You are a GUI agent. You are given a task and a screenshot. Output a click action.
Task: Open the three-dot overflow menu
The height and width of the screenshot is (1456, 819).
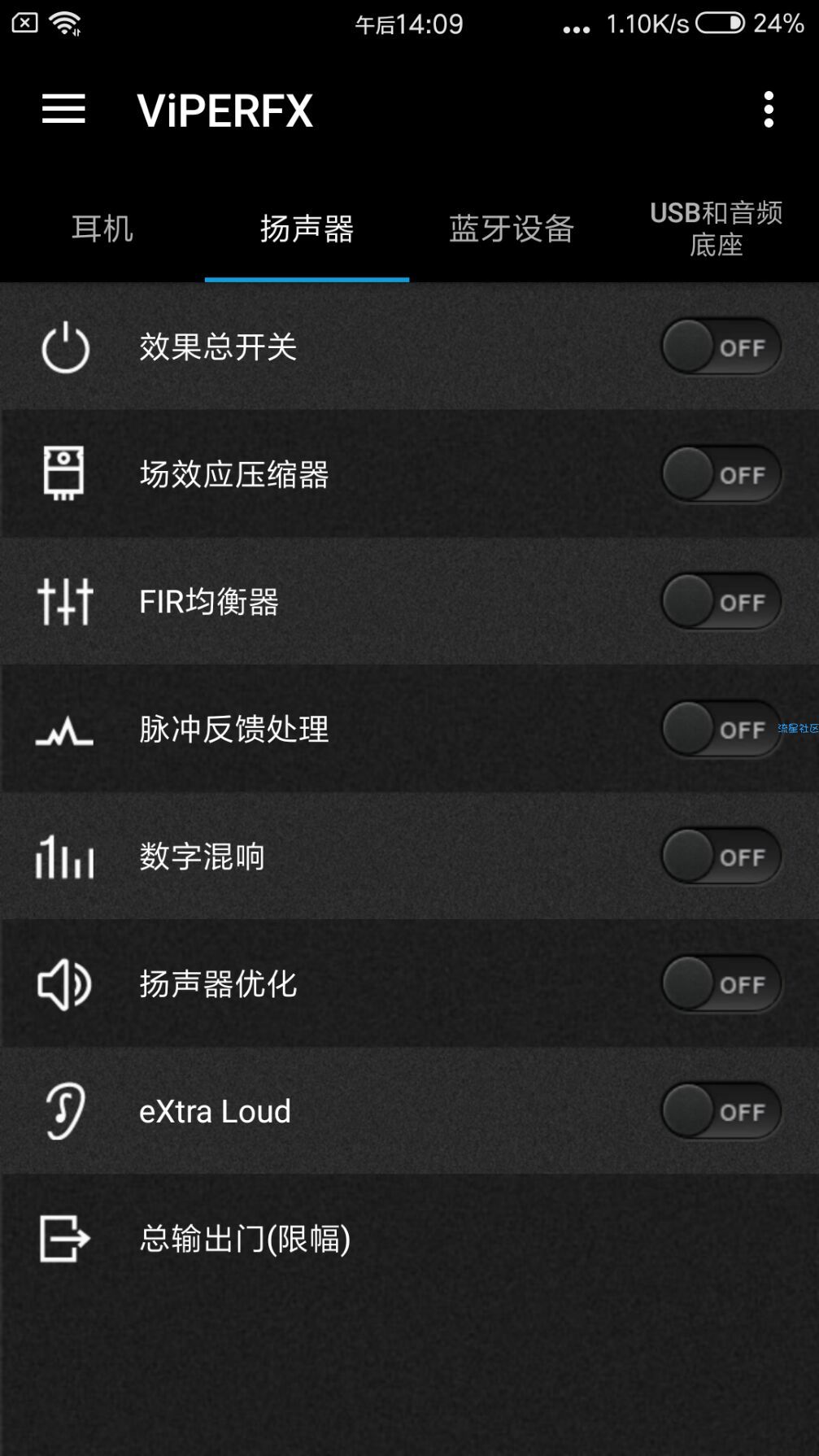tap(769, 109)
